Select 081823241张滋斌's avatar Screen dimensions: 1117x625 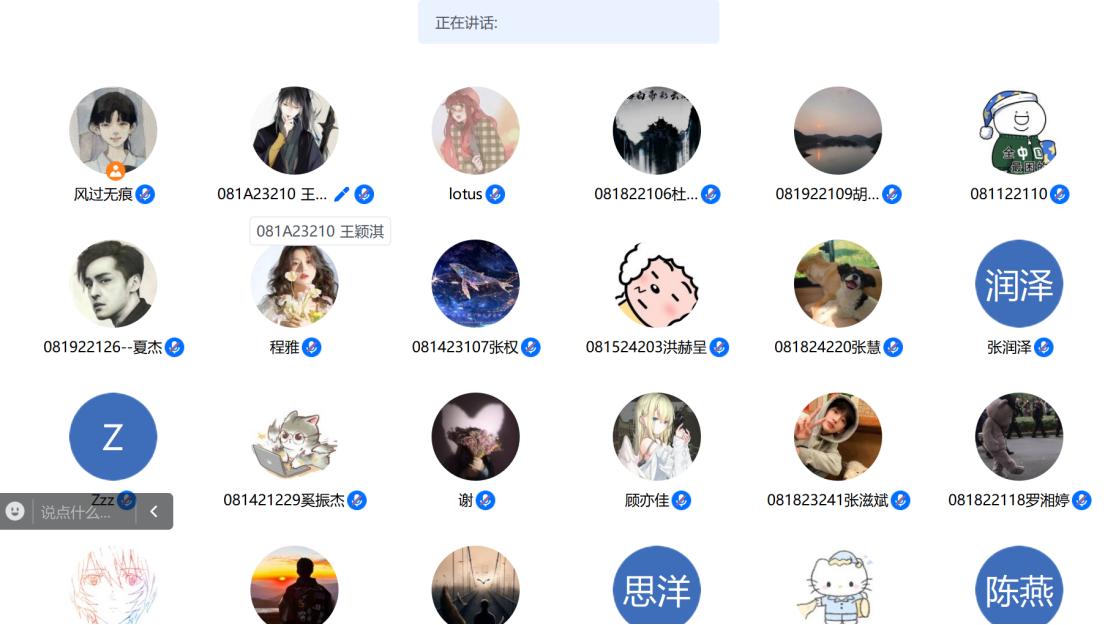tap(838, 437)
